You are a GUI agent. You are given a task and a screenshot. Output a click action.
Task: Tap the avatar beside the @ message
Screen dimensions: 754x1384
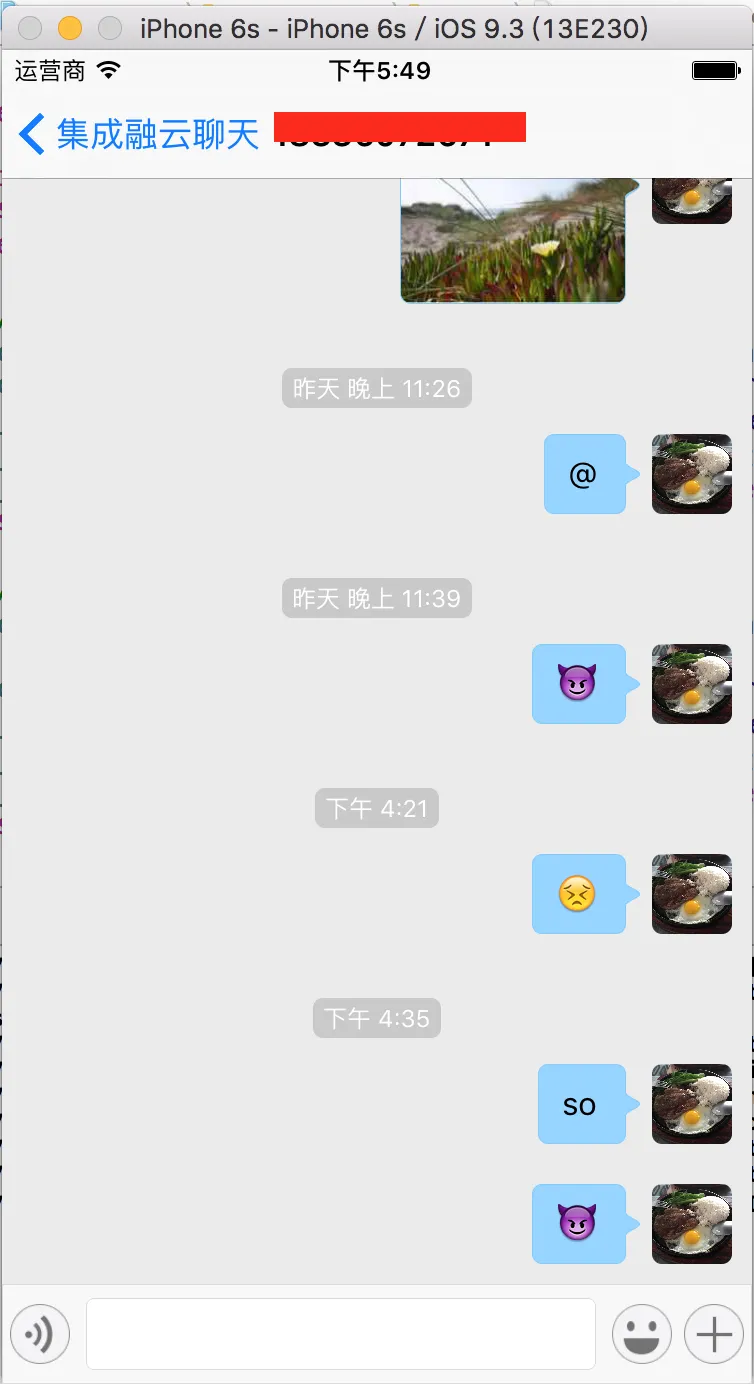coord(692,474)
